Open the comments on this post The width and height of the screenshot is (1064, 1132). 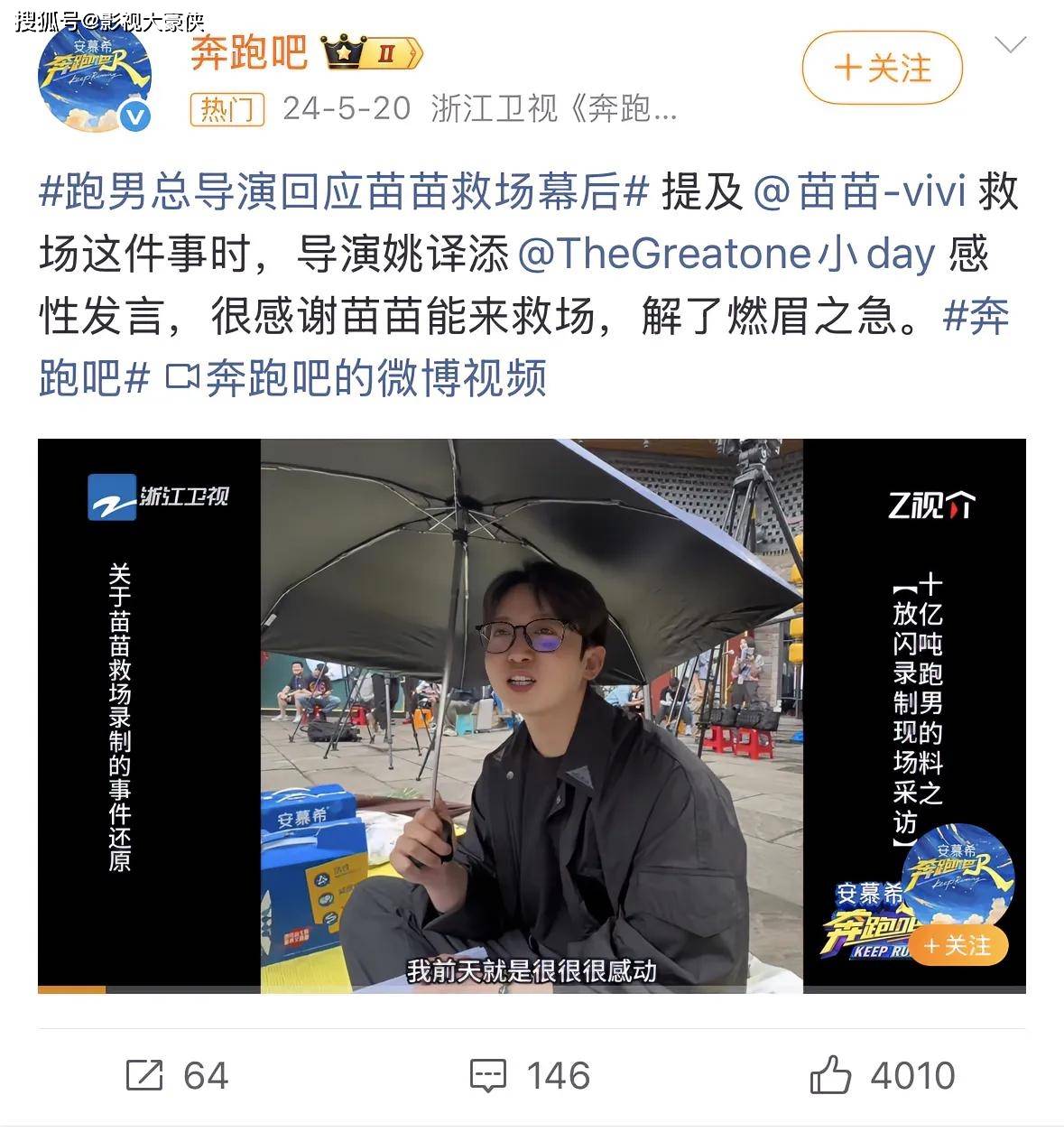[x=530, y=1075]
